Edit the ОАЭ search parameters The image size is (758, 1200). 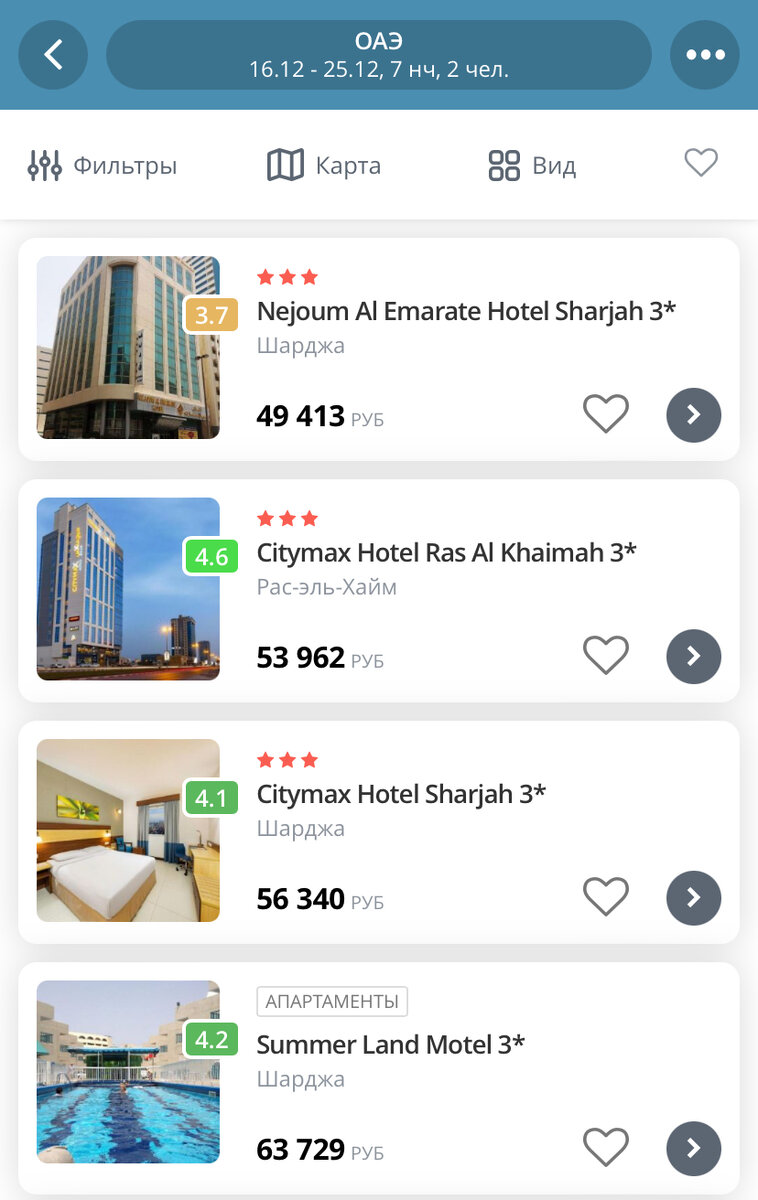click(378, 55)
